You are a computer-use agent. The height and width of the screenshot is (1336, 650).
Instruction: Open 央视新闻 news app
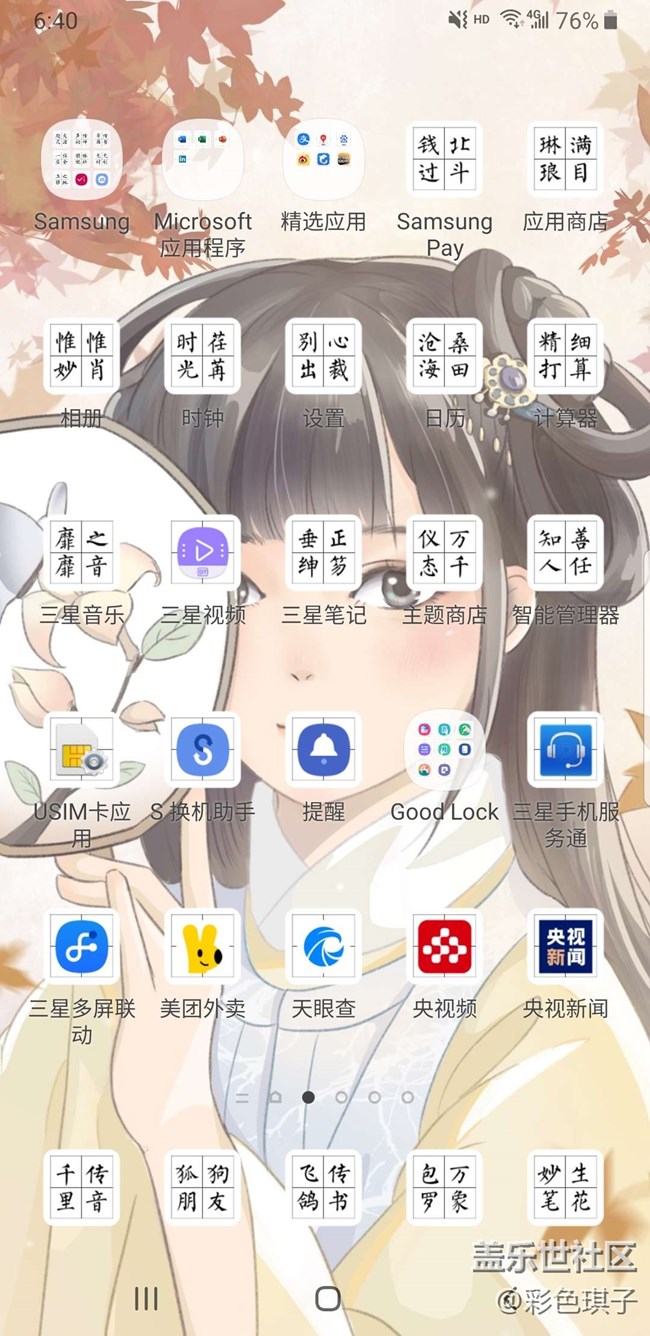point(565,947)
